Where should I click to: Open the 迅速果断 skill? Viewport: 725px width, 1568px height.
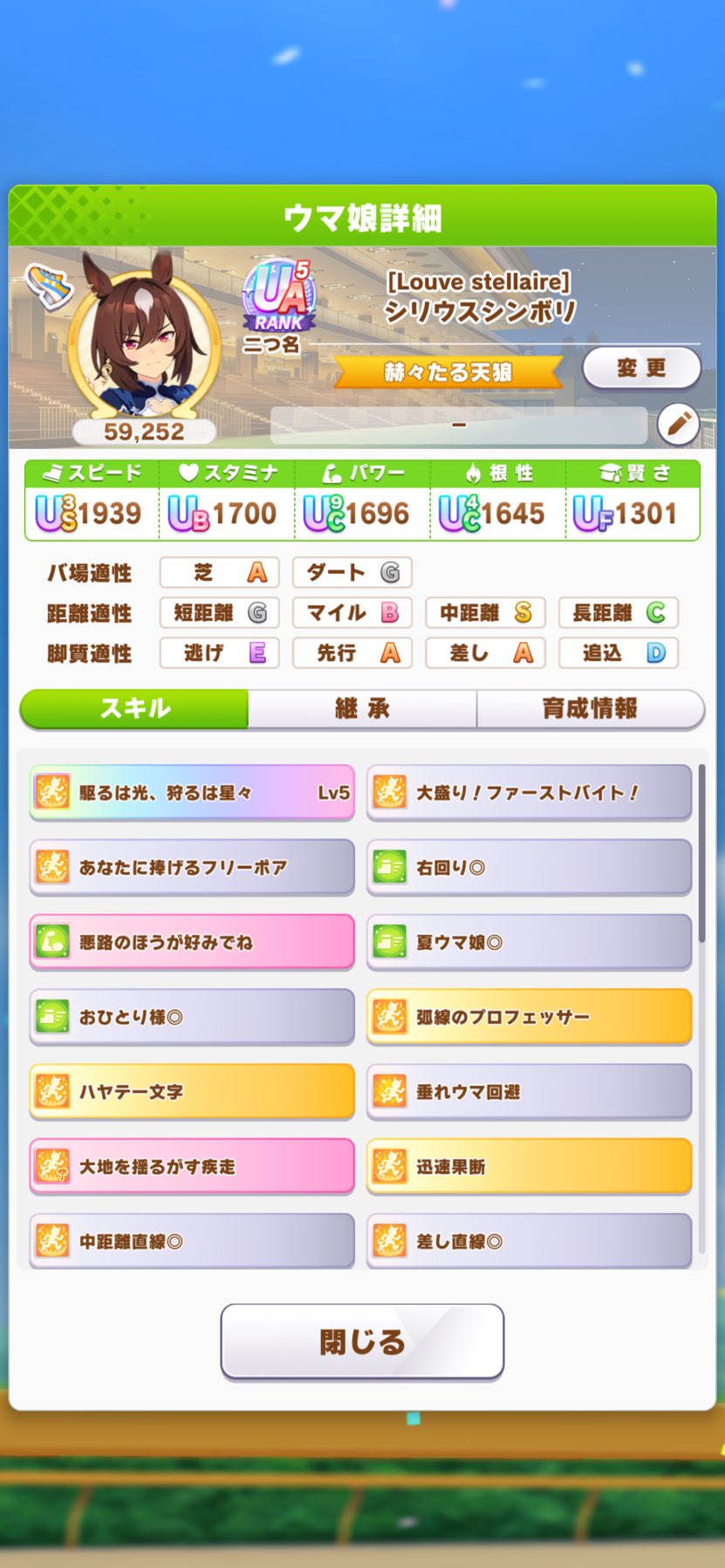pos(529,1166)
